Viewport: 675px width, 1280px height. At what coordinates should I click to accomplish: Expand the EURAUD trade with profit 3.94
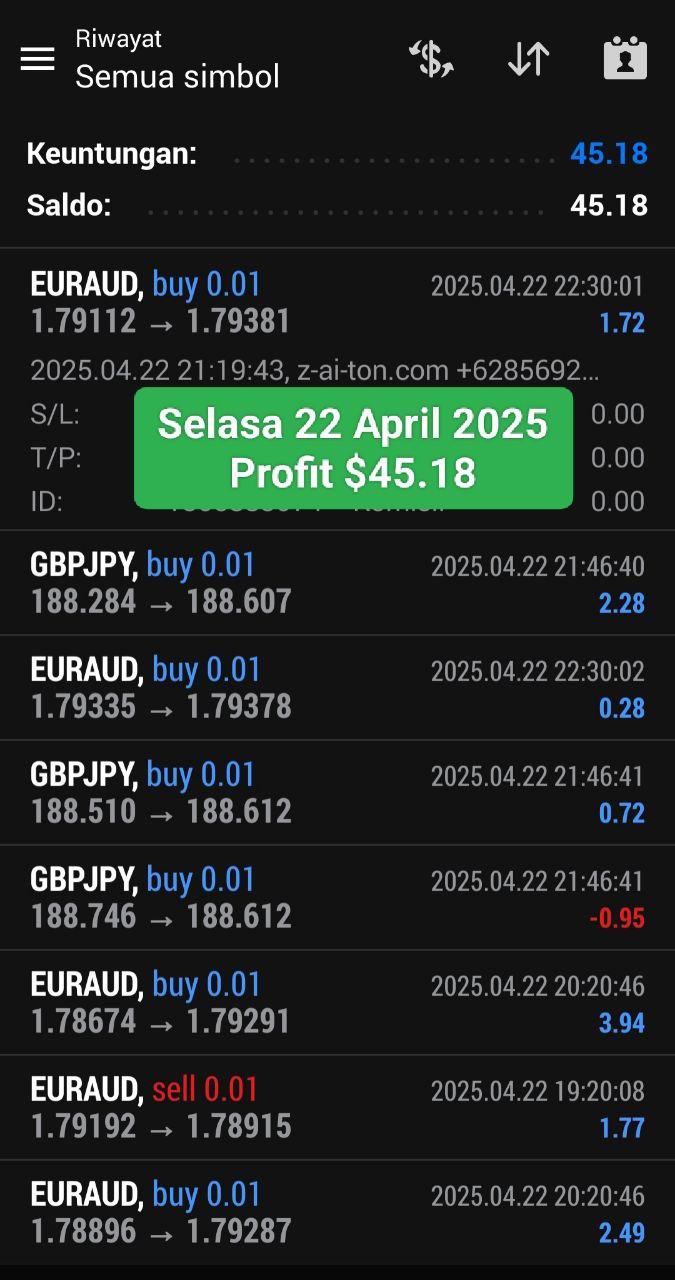click(337, 1003)
